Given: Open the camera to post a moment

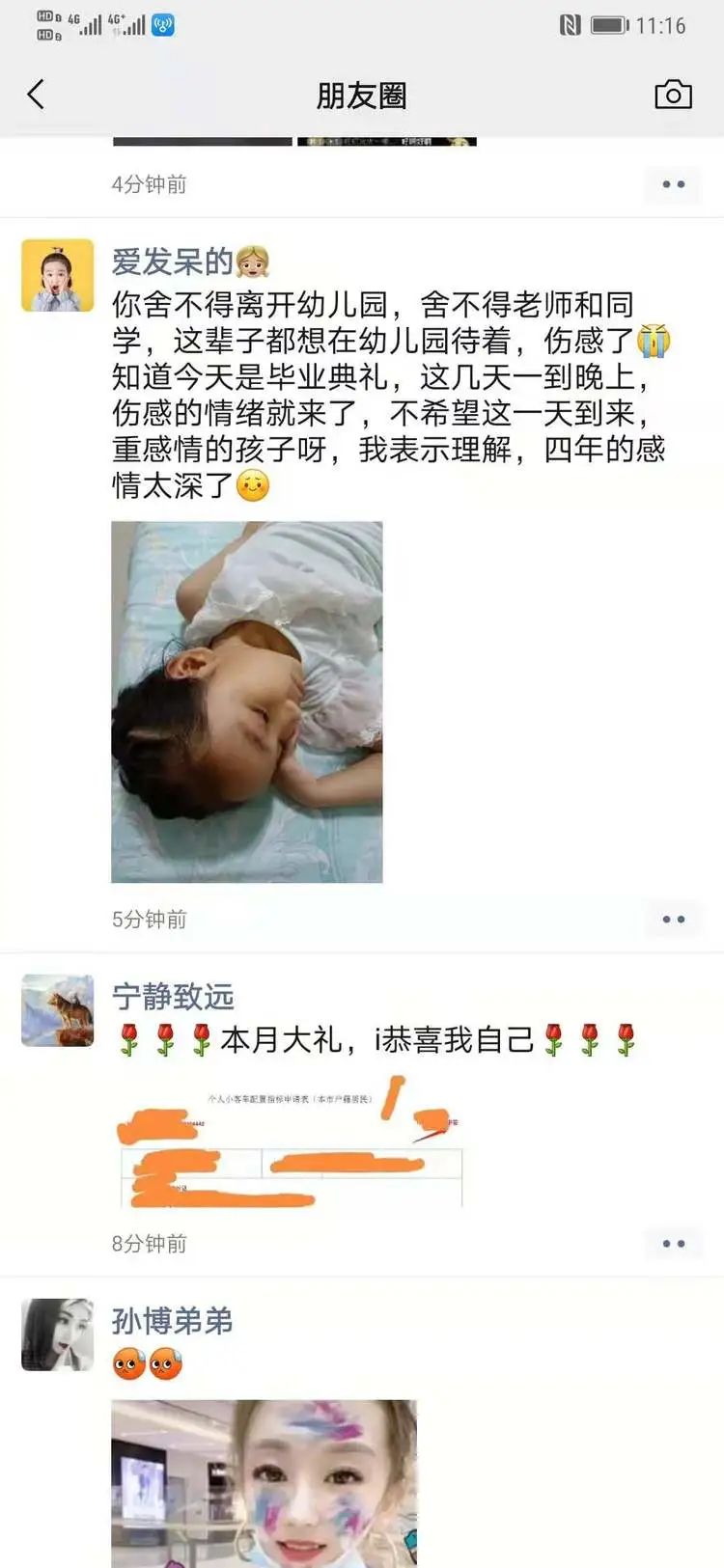Looking at the screenshot, I should point(673,95).
